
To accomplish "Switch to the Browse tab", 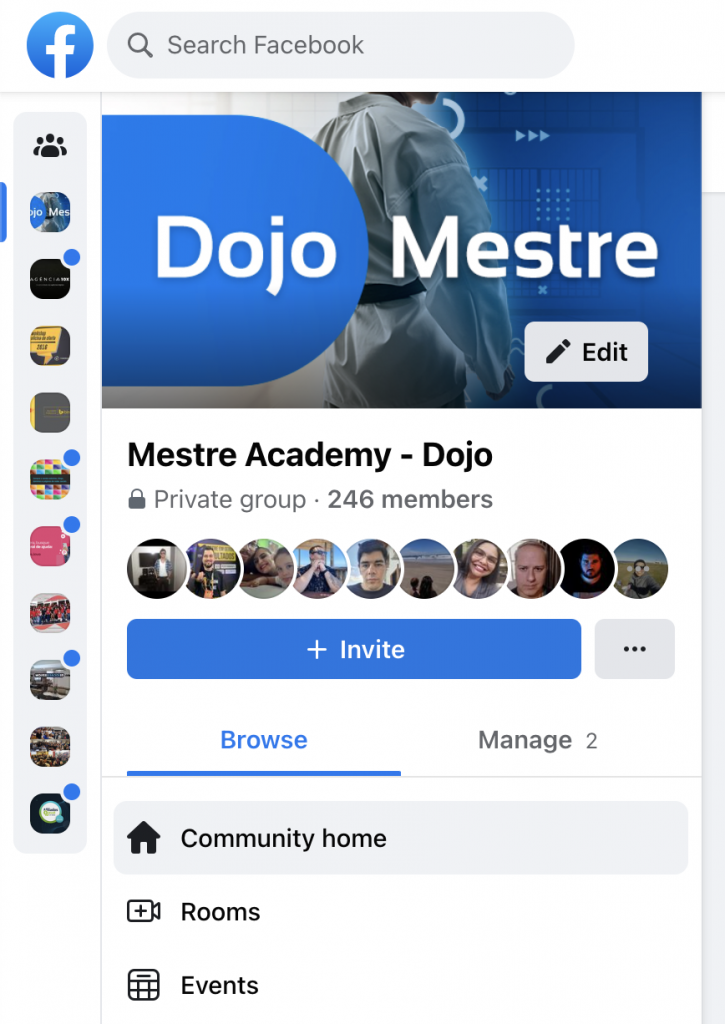I will pyautogui.click(x=264, y=741).
